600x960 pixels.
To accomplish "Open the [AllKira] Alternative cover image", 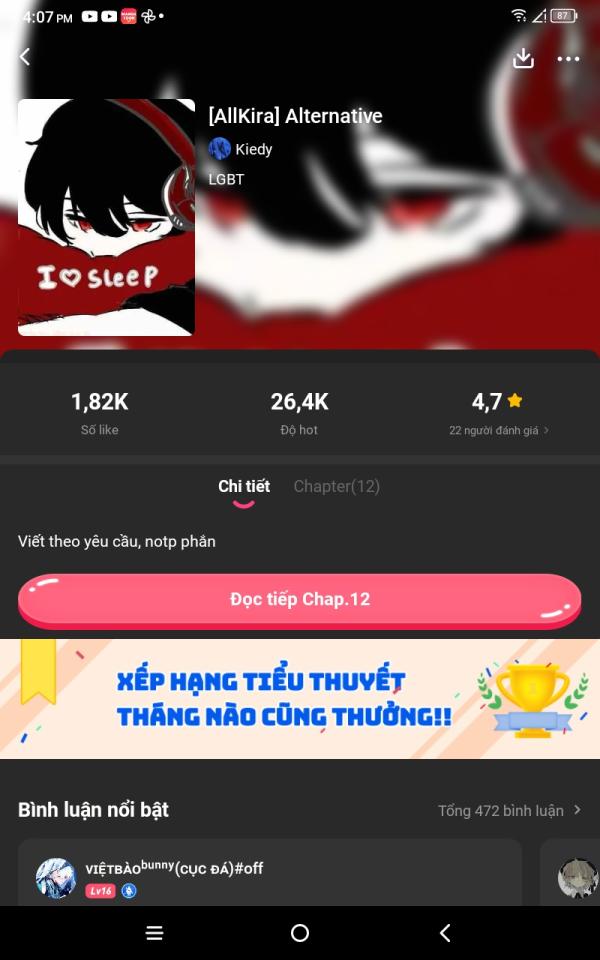I will tap(107, 217).
